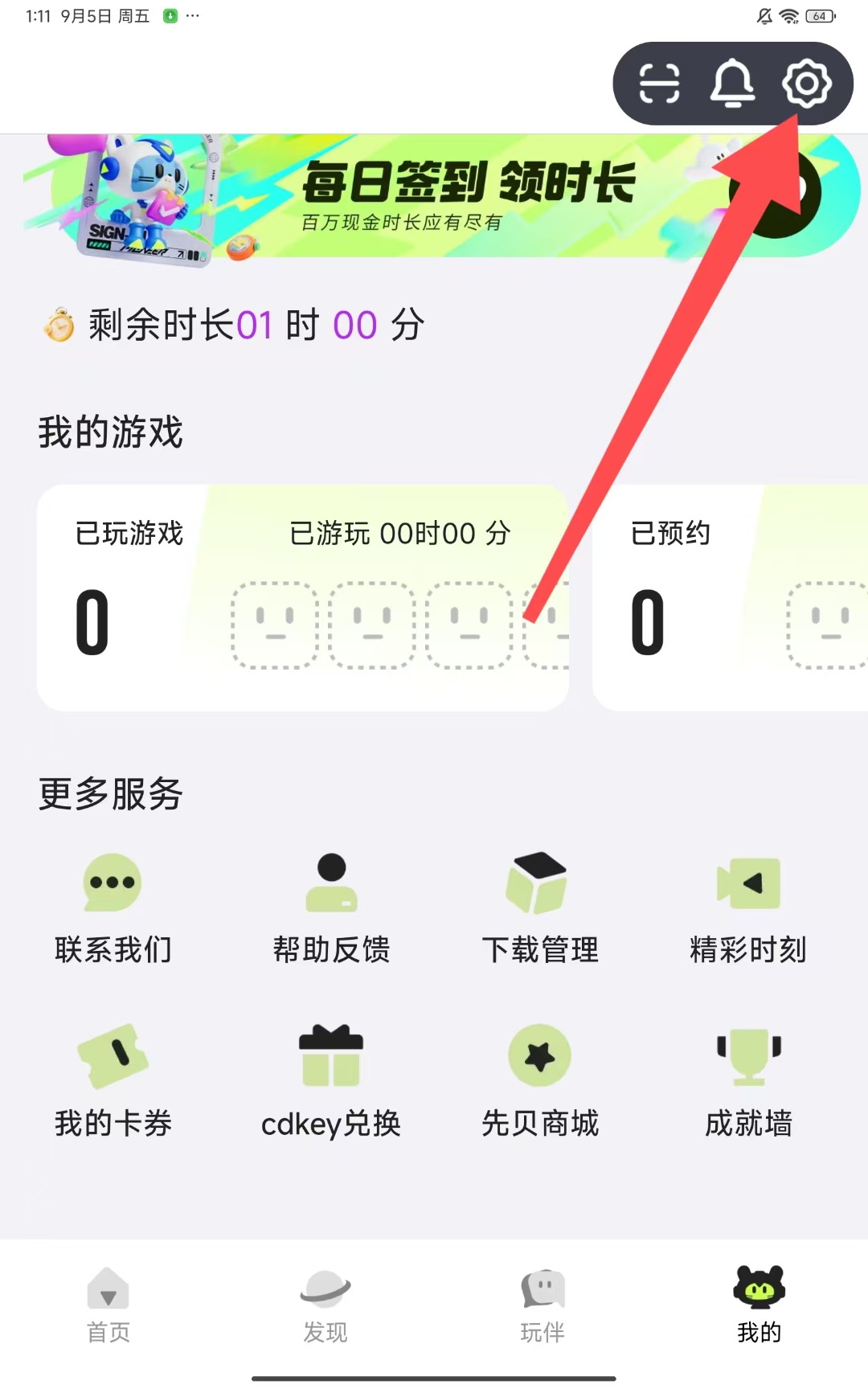Open the 已玩游戏 card
This screenshot has height=1389, width=868.
click(302, 597)
